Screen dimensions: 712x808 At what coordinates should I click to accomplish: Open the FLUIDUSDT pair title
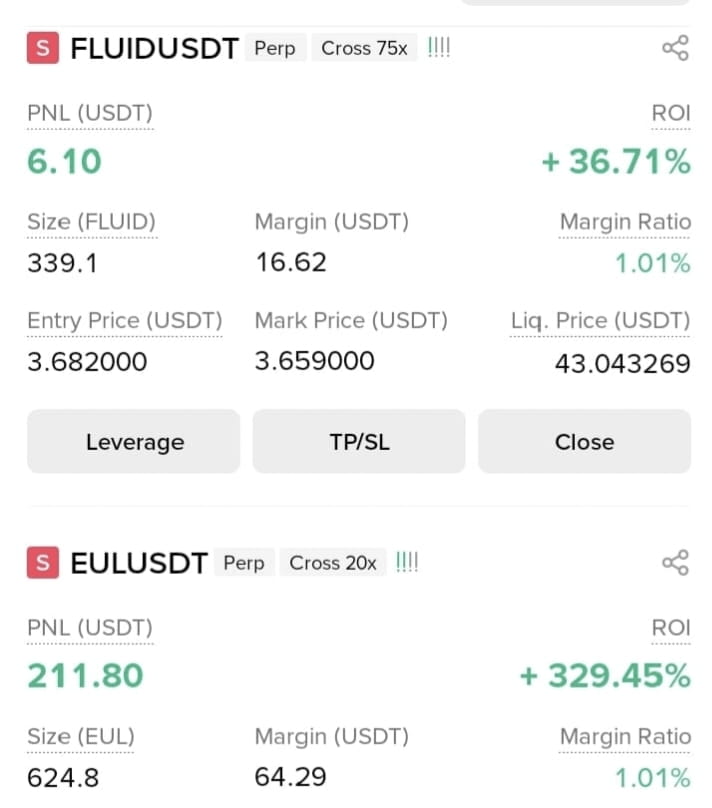(x=154, y=48)
